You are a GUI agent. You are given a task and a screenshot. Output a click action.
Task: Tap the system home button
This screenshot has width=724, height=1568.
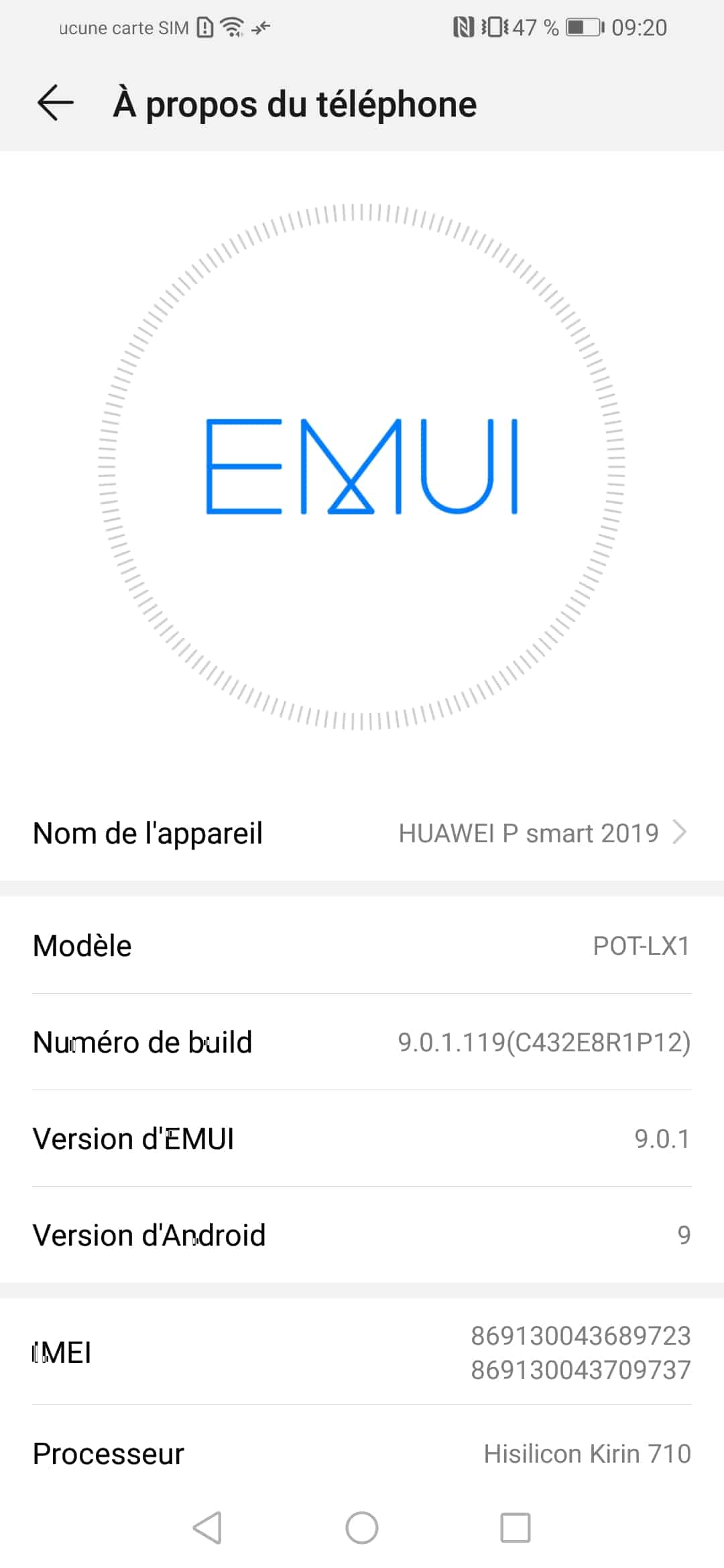(362, 1528)
